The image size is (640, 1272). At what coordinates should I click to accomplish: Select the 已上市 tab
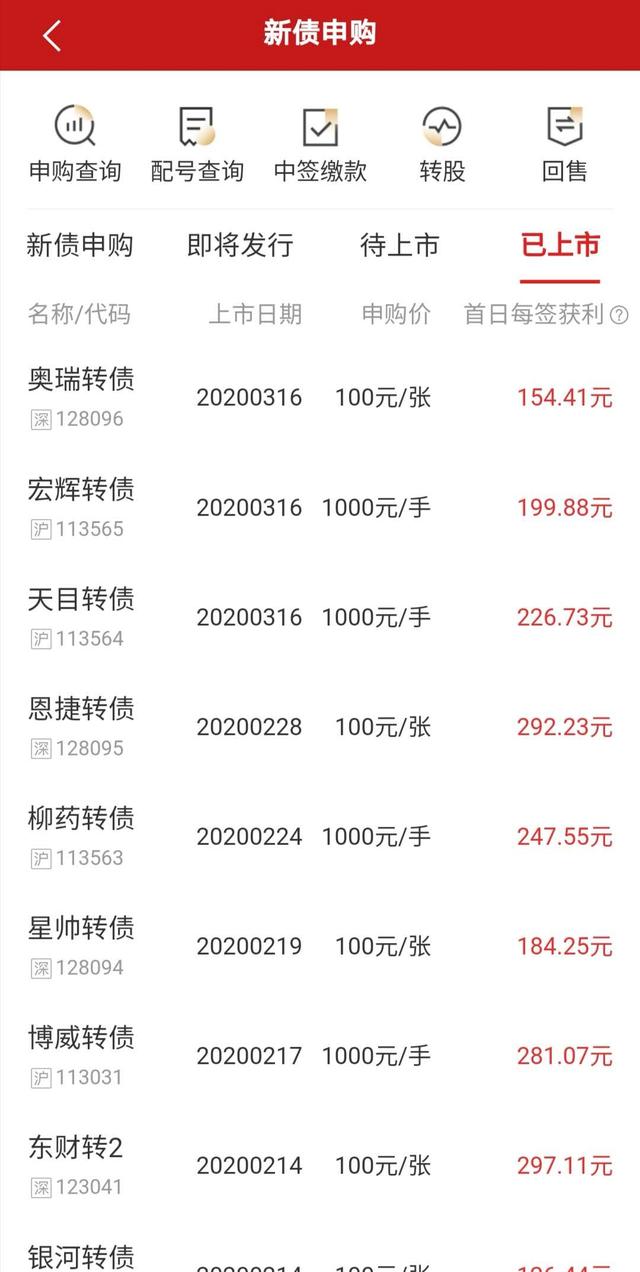click(x=560, y=245)
